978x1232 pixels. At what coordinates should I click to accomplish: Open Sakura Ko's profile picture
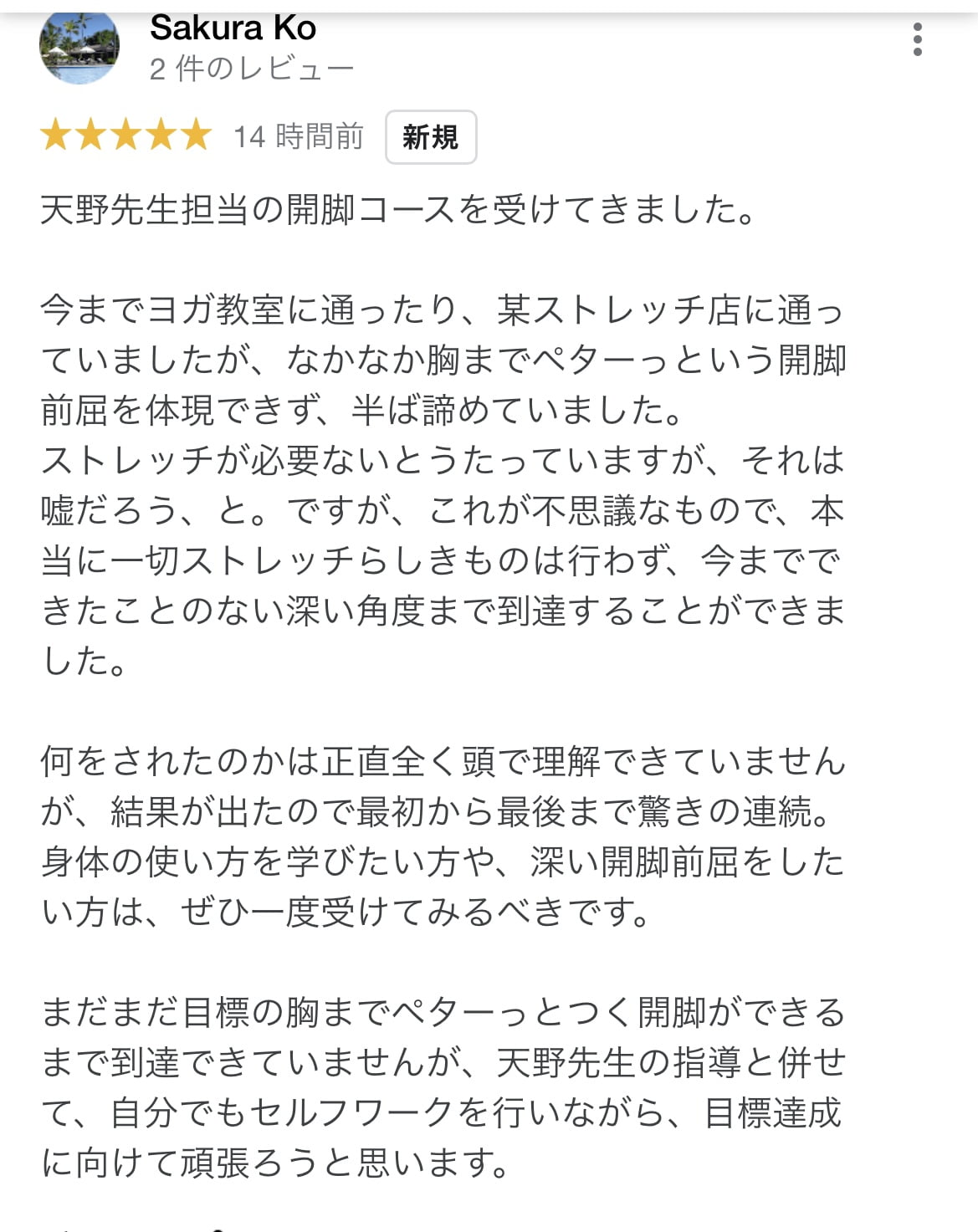(79, 47)
